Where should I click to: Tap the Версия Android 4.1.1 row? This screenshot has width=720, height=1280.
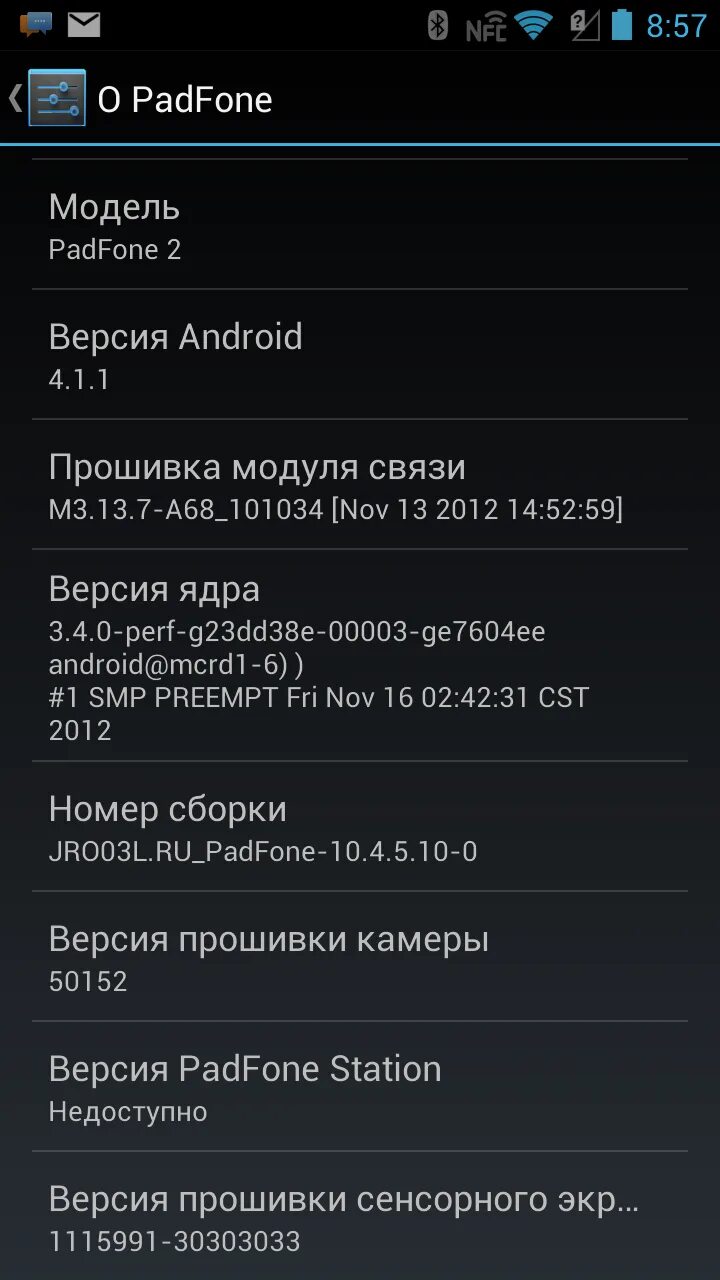coord(360,354)
